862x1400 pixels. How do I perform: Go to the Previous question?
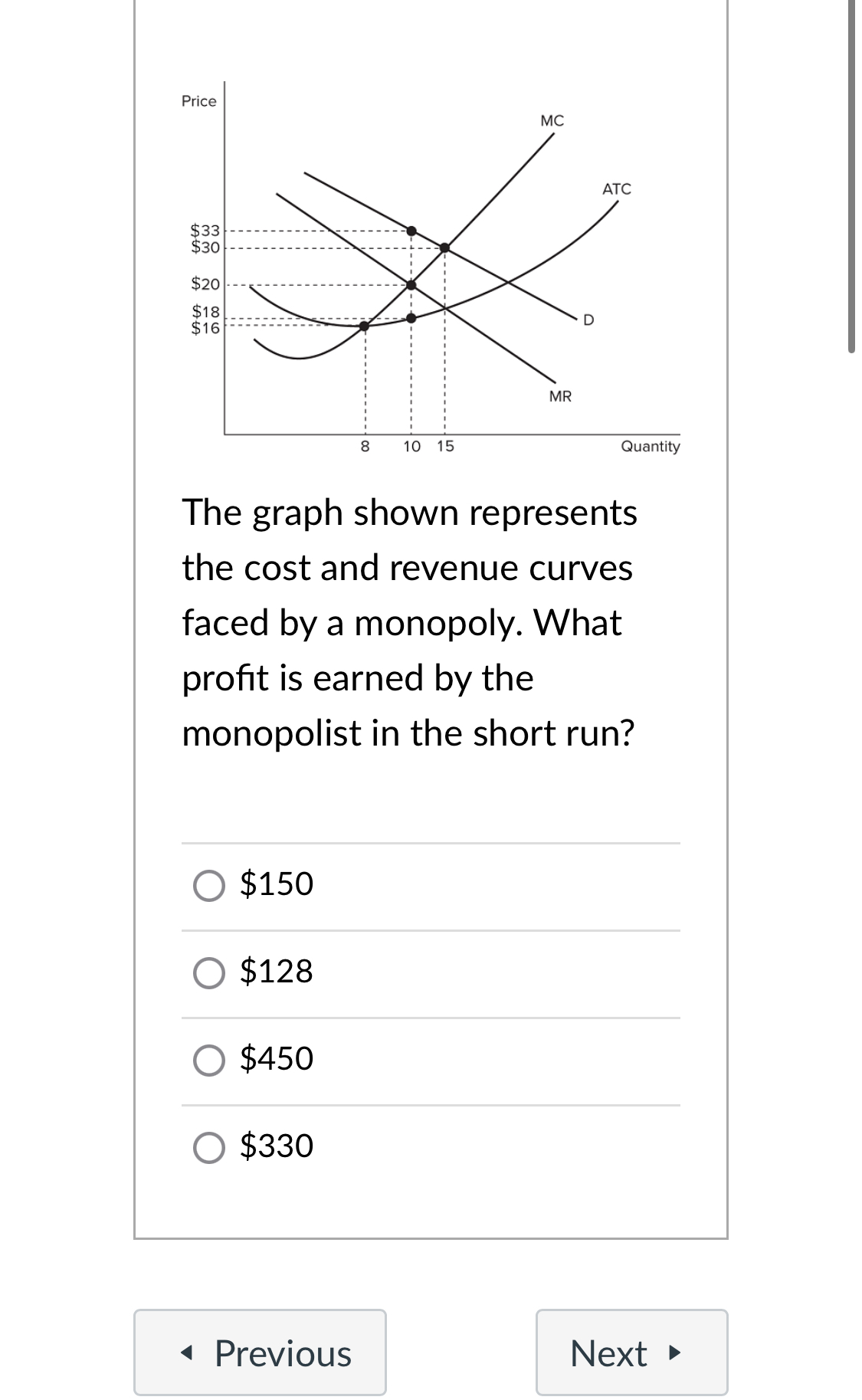click(x=260, y=1352)
